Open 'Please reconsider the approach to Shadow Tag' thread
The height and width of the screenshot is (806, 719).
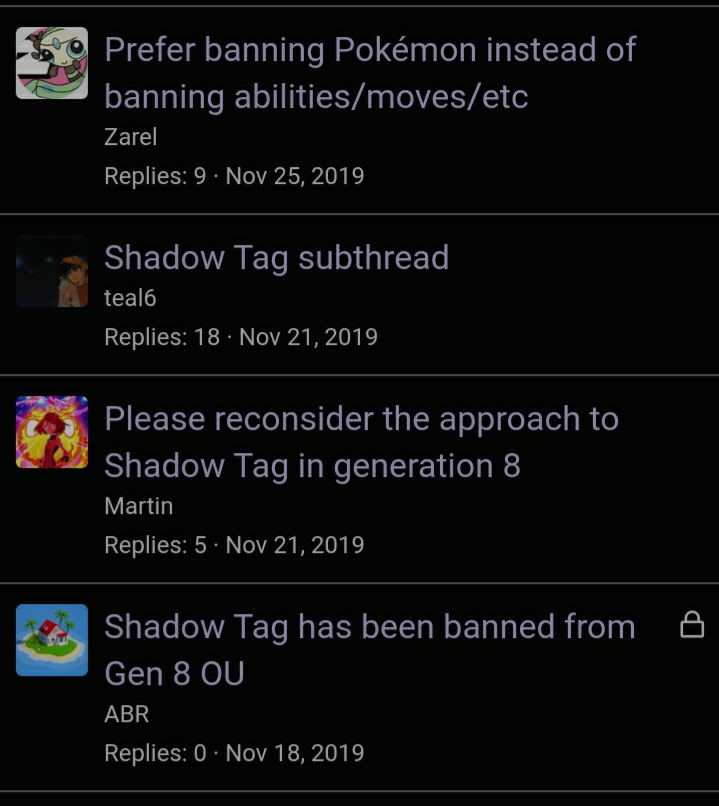click(x=361, y=442)
